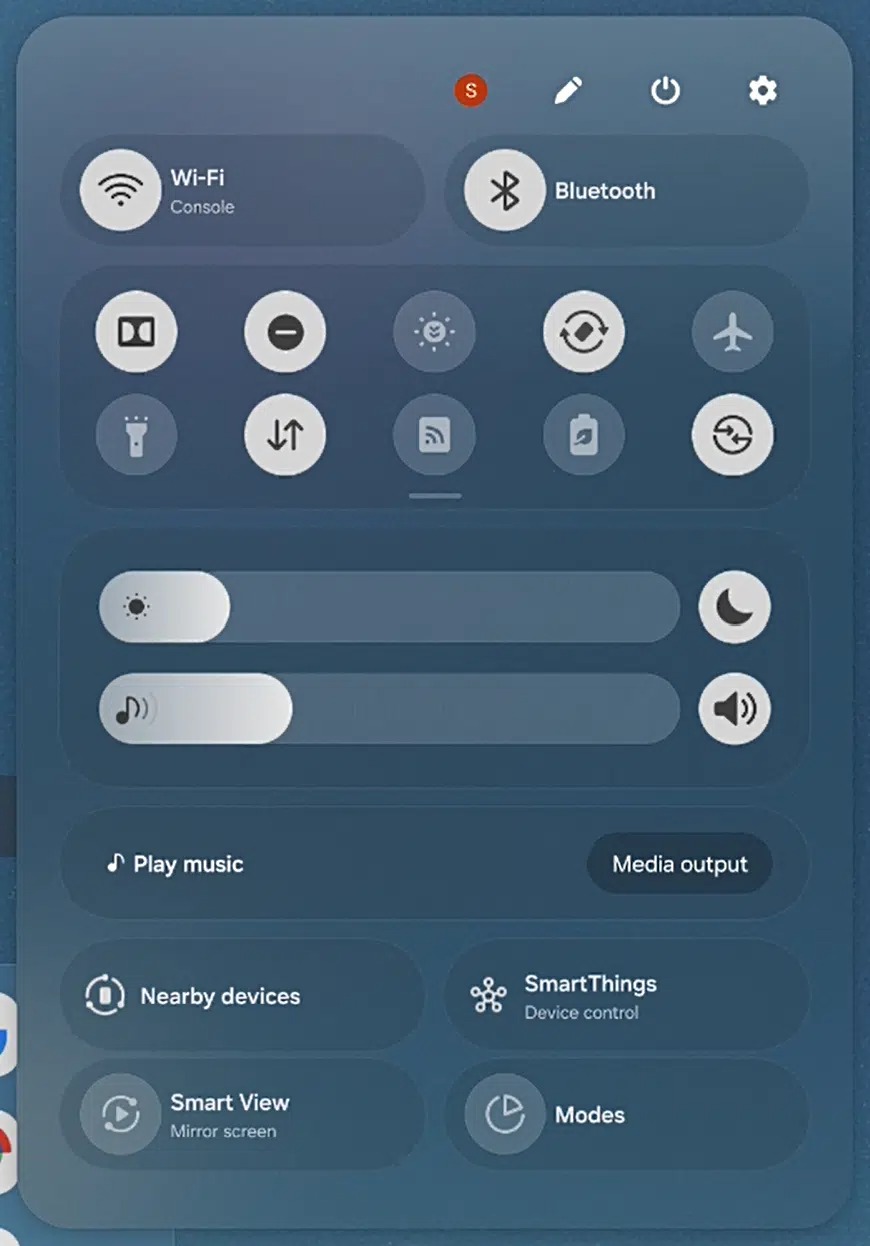Open settings via the gear icon

click(762, 92)
